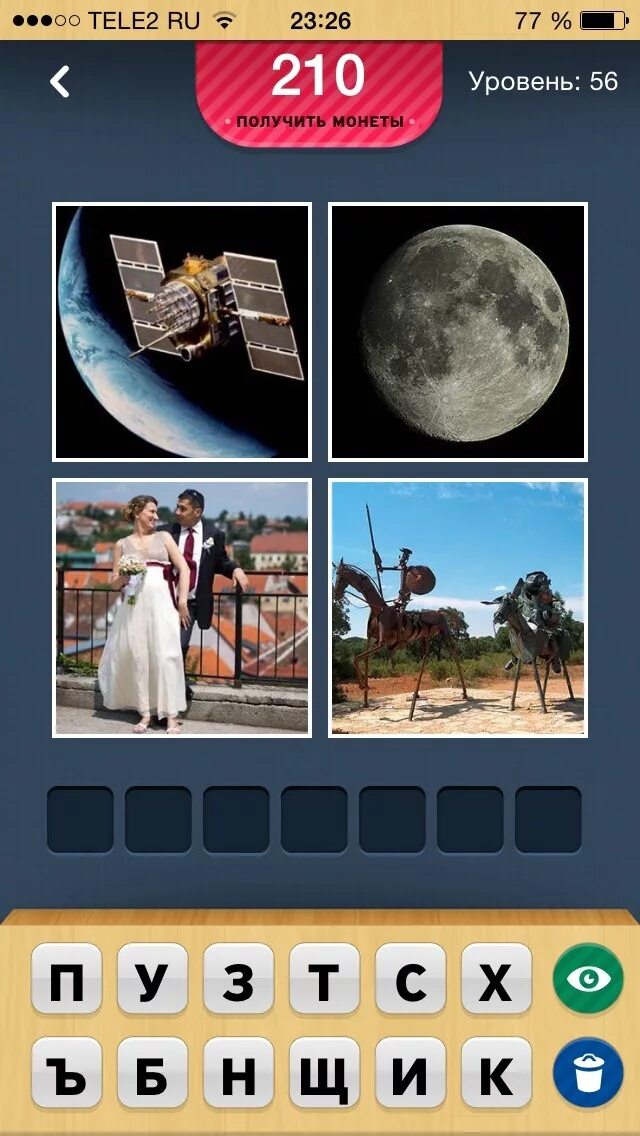Image resolution: width=640 pixels, height=1136 pixels.
Task: Pick the letter С tile
Action: point(410,981)
